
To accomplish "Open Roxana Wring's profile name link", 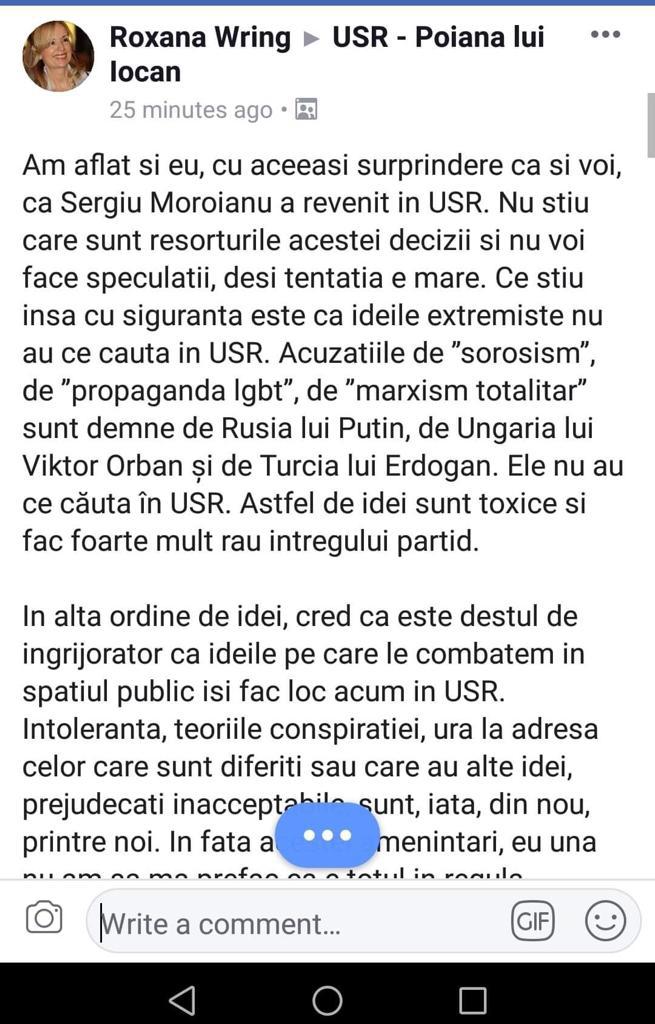I will 200,38.
